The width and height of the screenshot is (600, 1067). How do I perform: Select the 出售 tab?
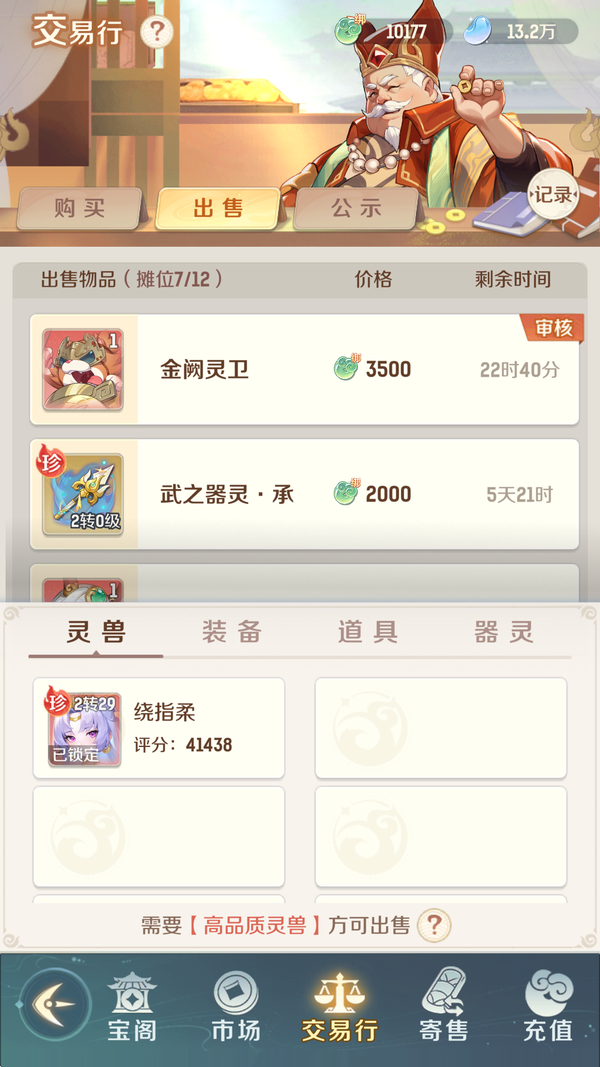tap(218, 208)
